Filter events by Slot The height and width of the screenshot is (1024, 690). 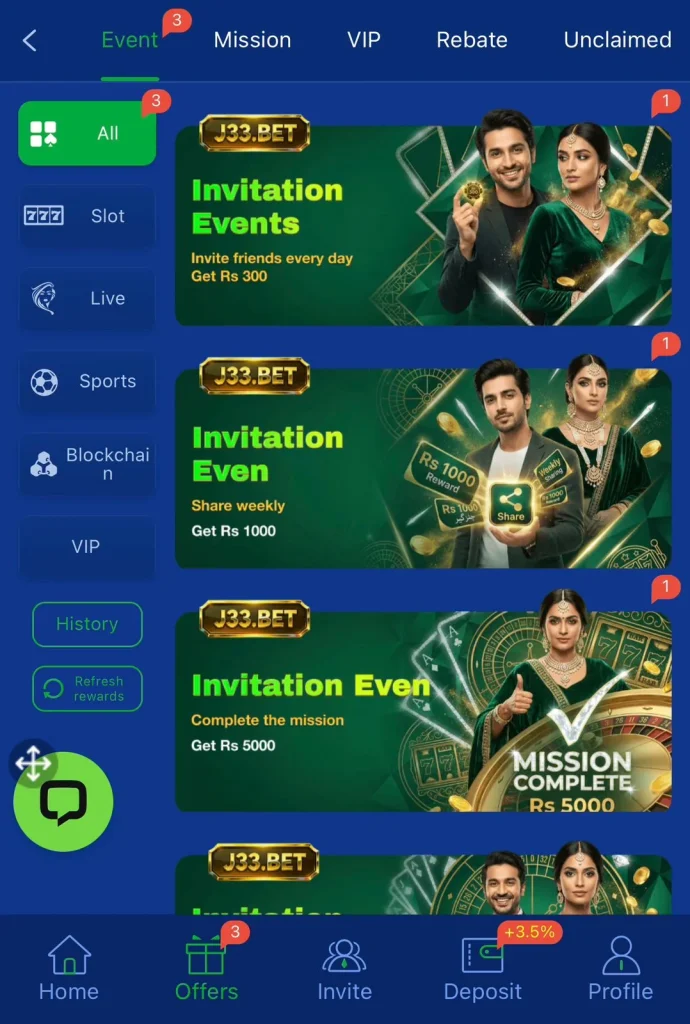(87, 216)
